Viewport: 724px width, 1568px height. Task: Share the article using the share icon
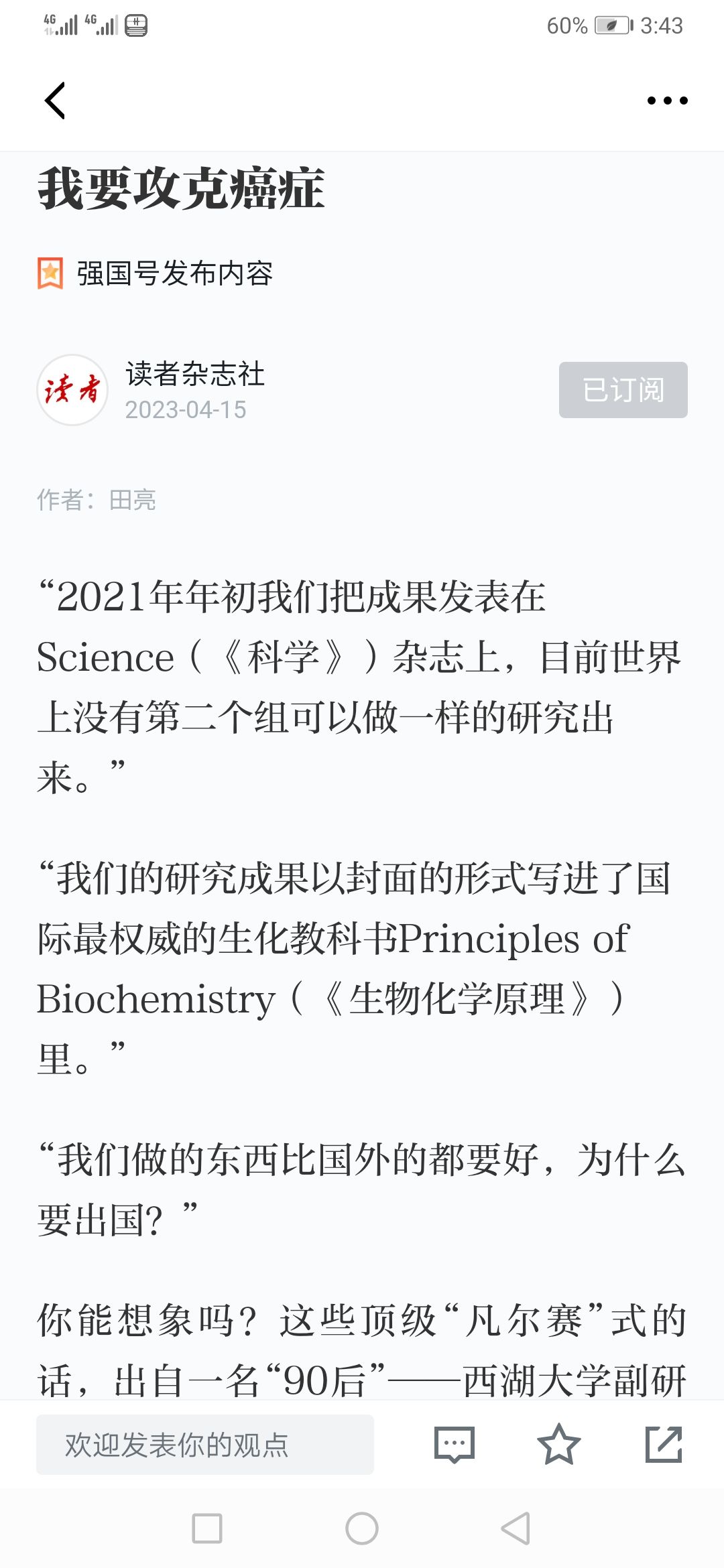tap(664, 1444)
